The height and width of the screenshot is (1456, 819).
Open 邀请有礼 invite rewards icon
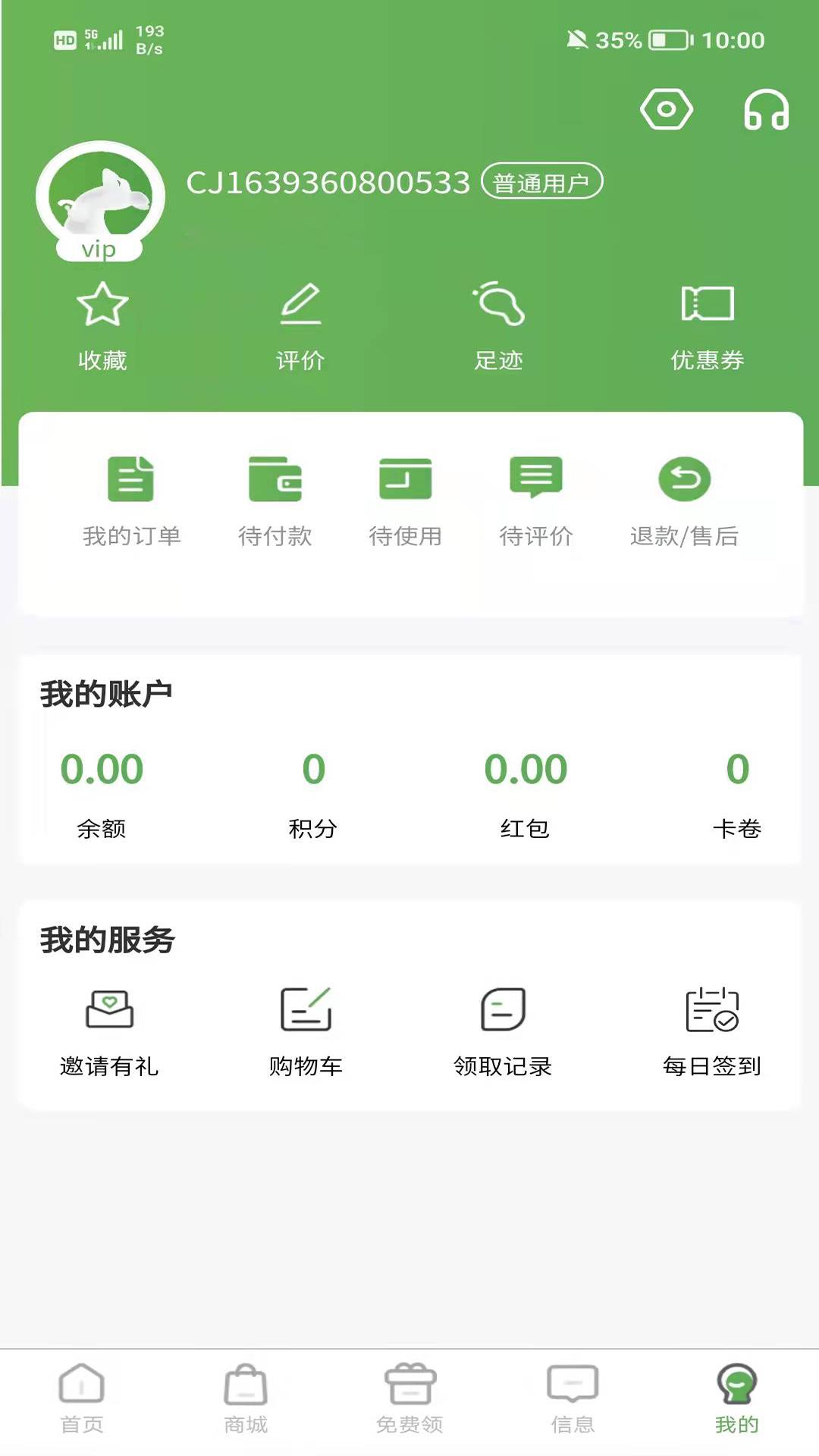[110, 1006]
